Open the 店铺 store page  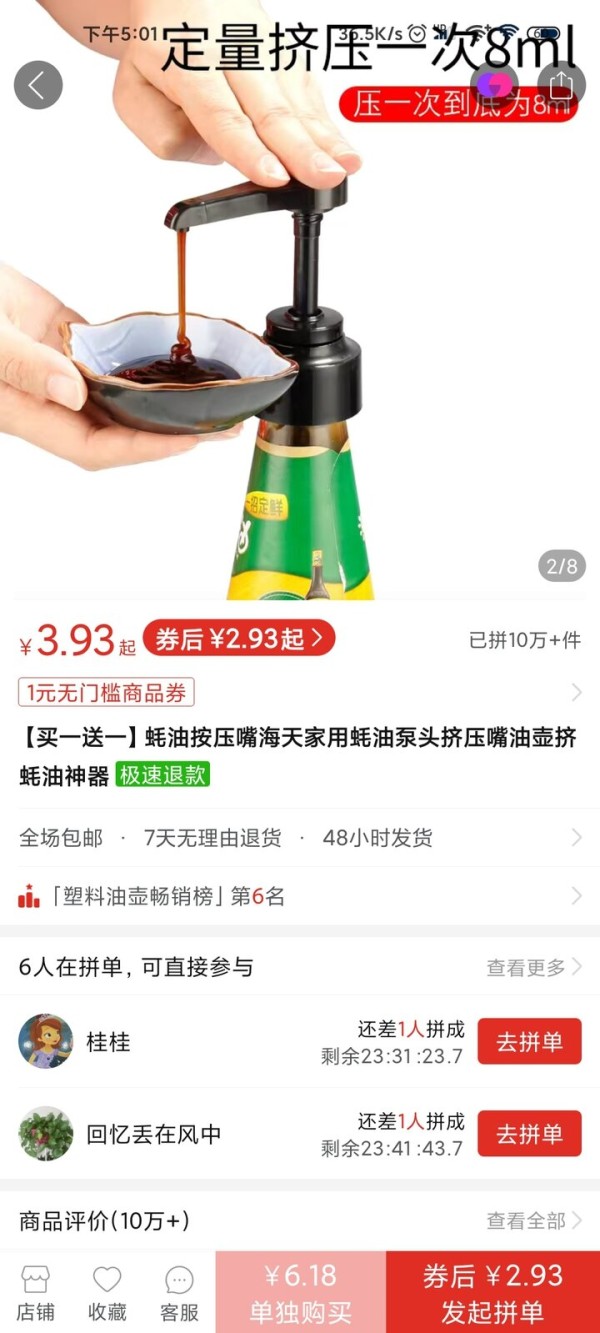pyautogui.click(x=36, y=1292)
